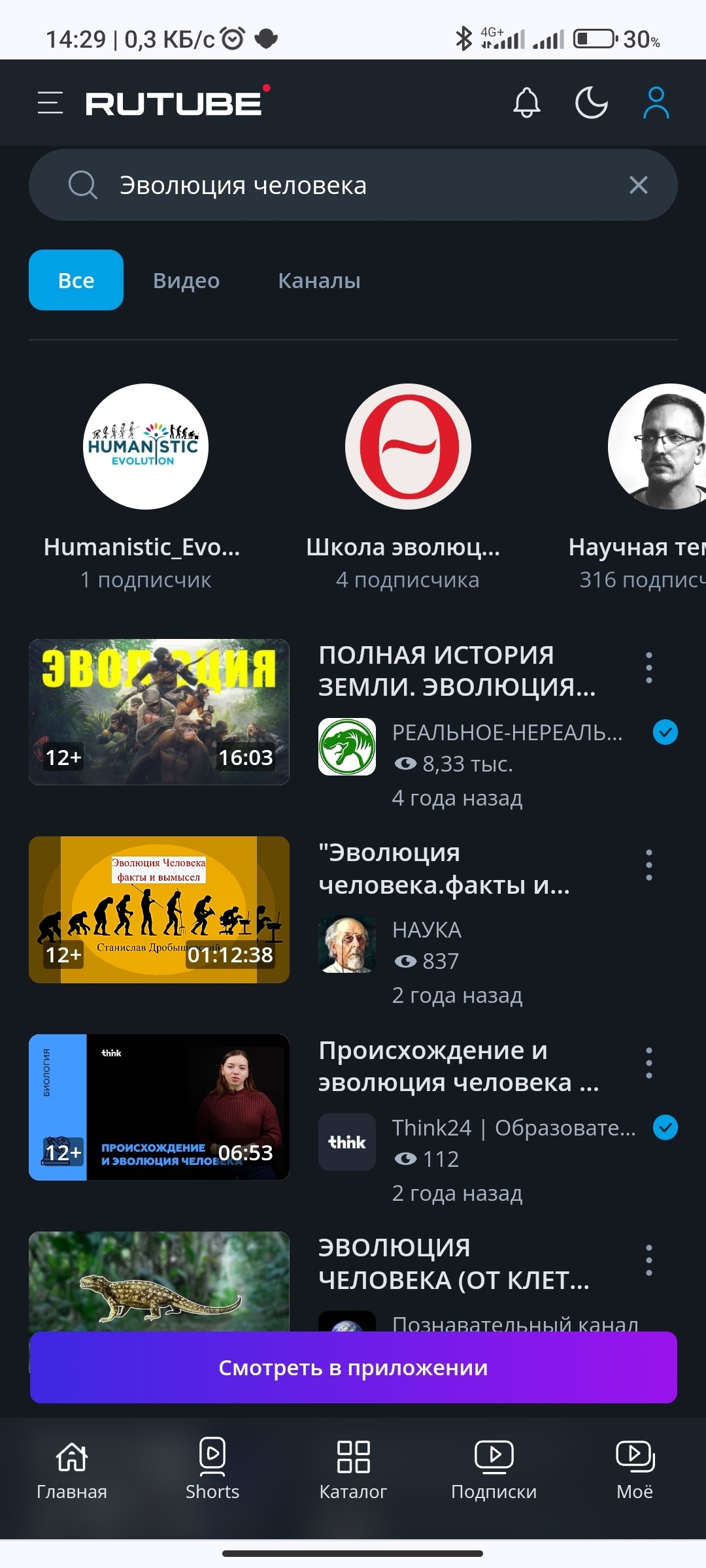Switch to the Shorts tab
Viewport: 706px width, 1568px height.
pos(212,1470)
